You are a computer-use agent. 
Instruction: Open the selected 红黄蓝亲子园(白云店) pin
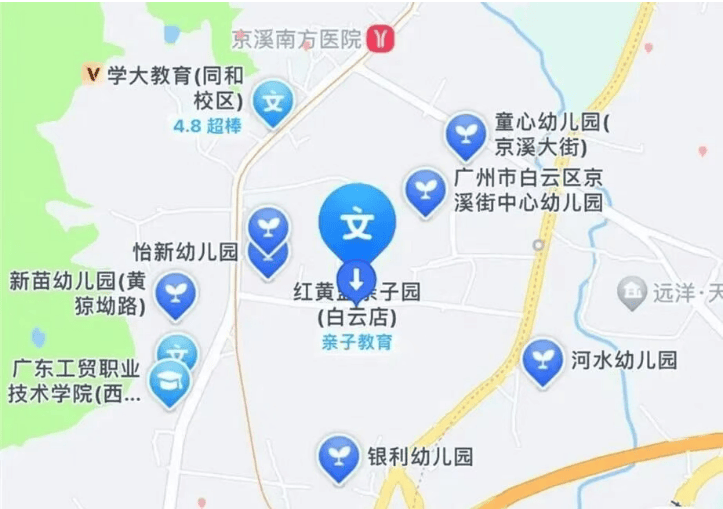(x=357, y=227)
